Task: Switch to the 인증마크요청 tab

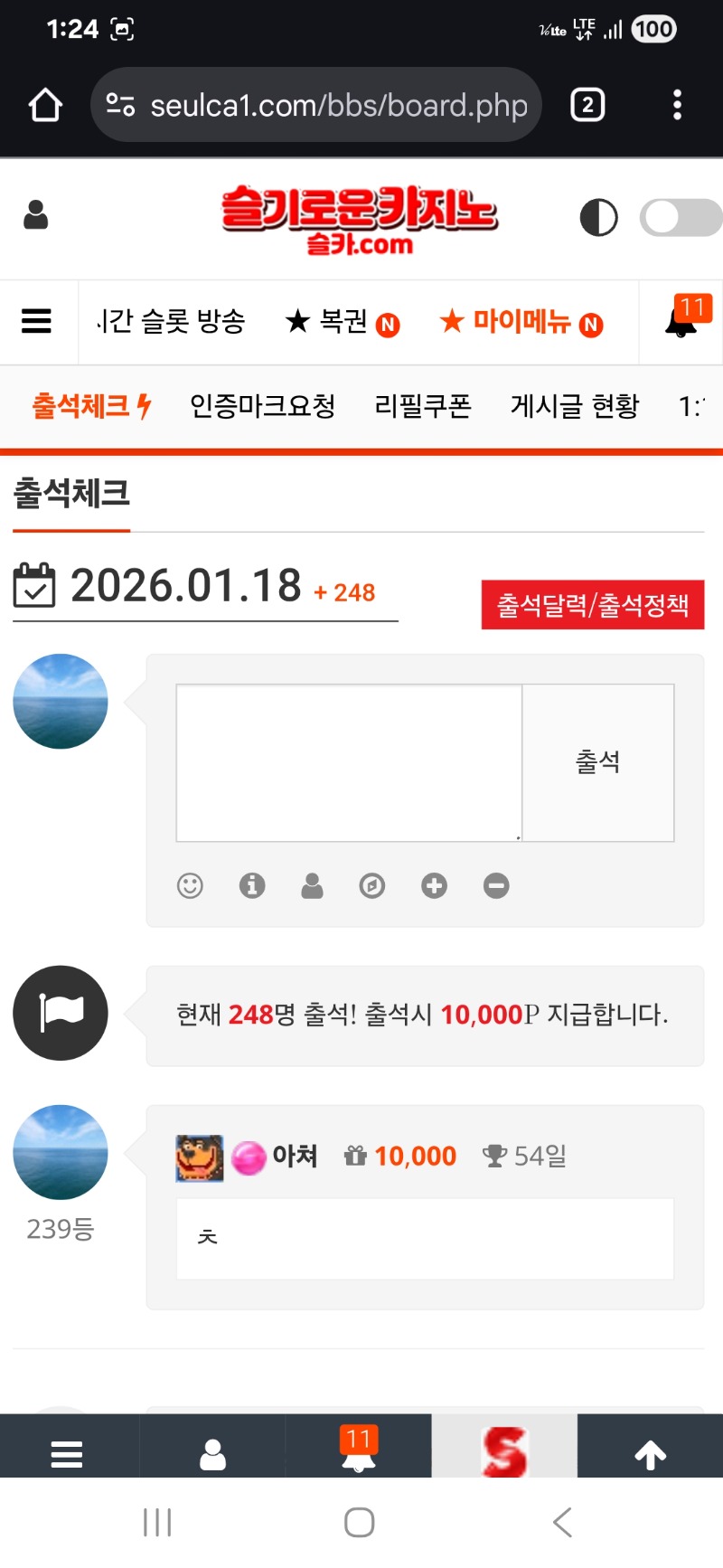Action: tap(262, 406)
